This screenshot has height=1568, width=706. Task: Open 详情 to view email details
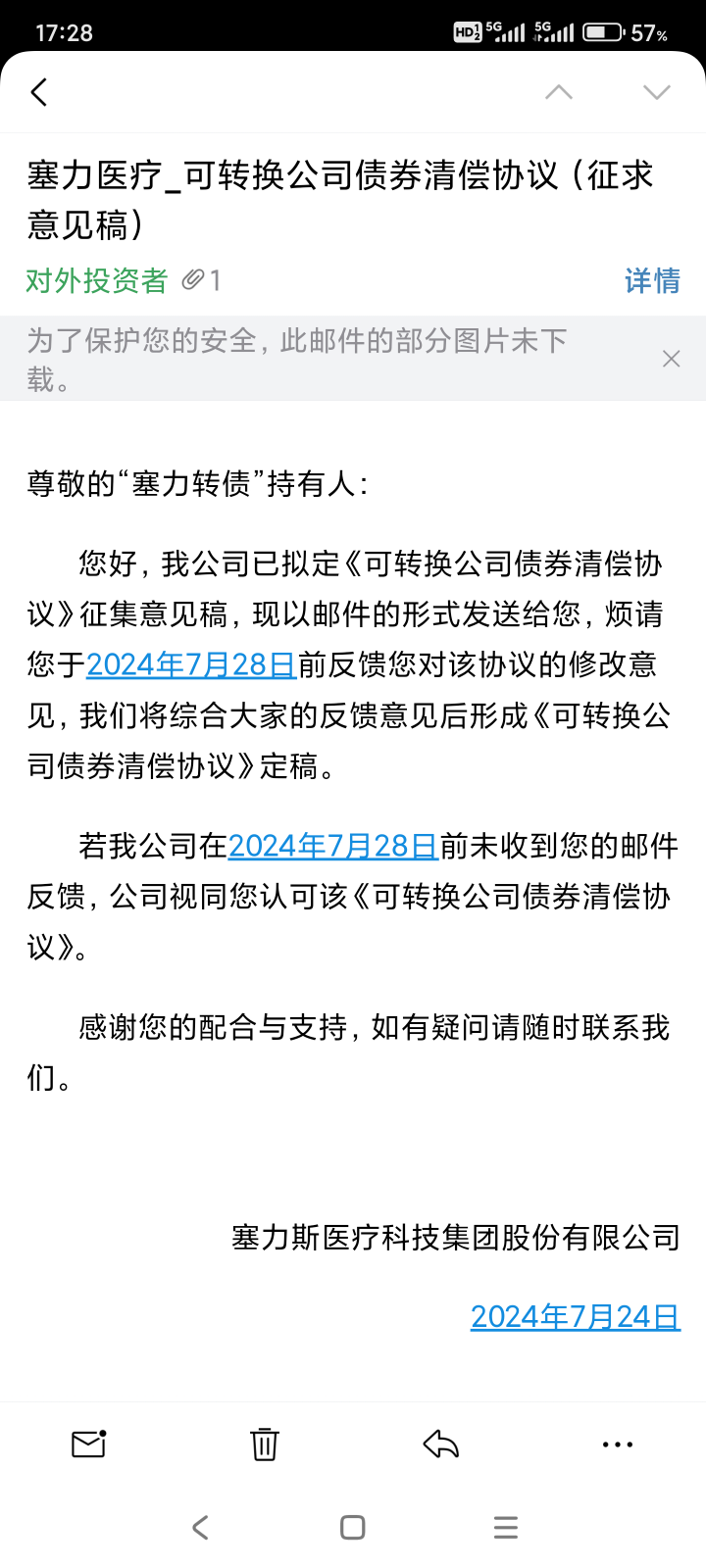click(652, 281)
